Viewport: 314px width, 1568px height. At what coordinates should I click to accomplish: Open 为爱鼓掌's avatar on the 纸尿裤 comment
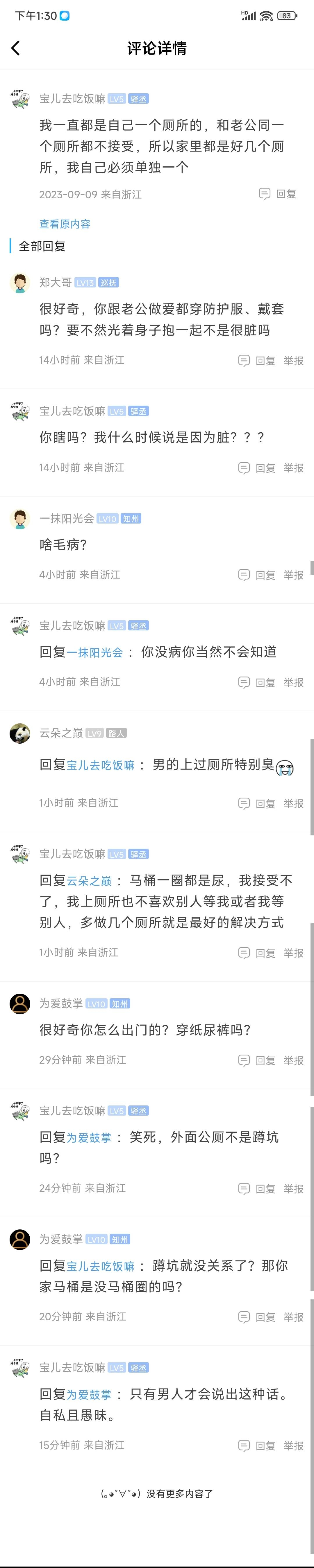(x=20, y=1004)
